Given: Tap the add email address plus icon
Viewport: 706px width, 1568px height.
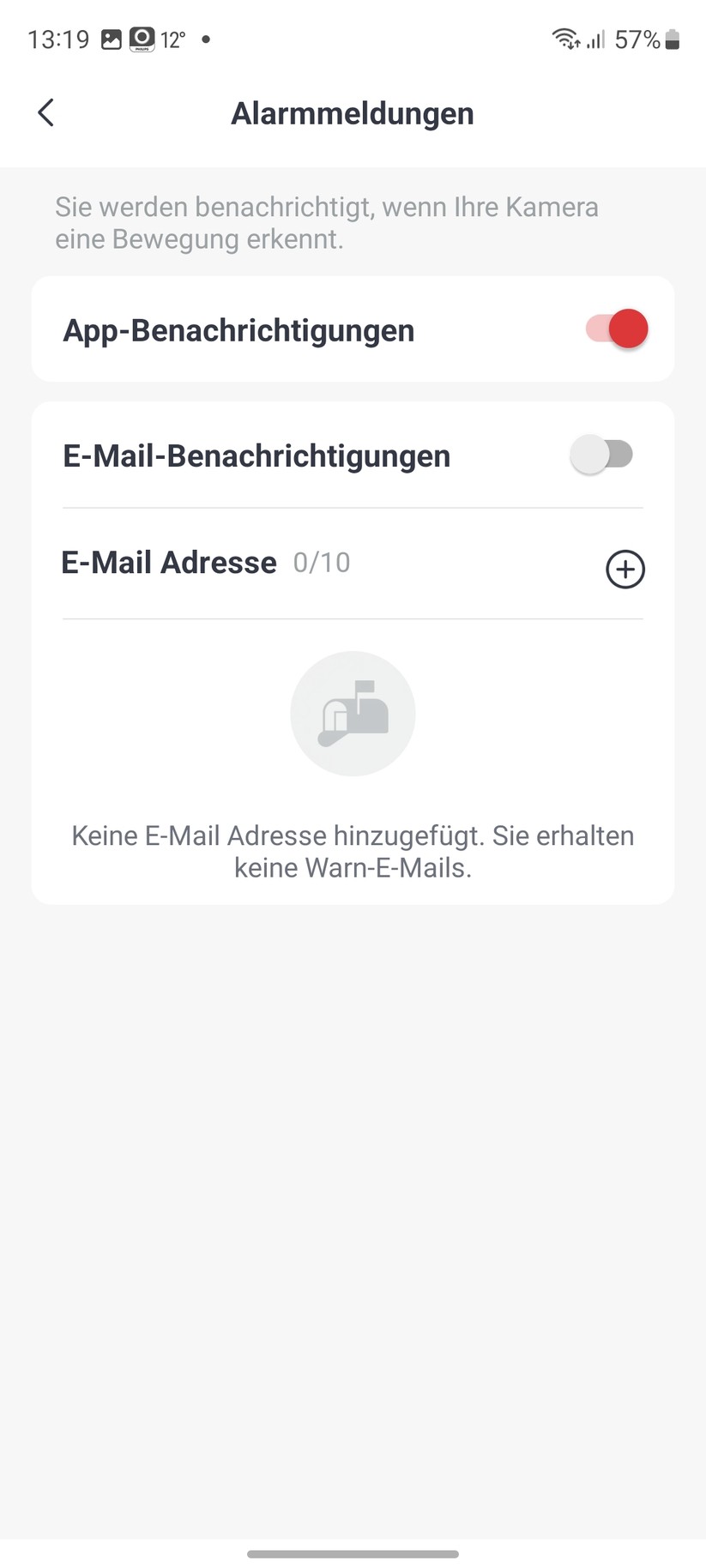Looking at the screenshot, I should (x=625, y=569).
